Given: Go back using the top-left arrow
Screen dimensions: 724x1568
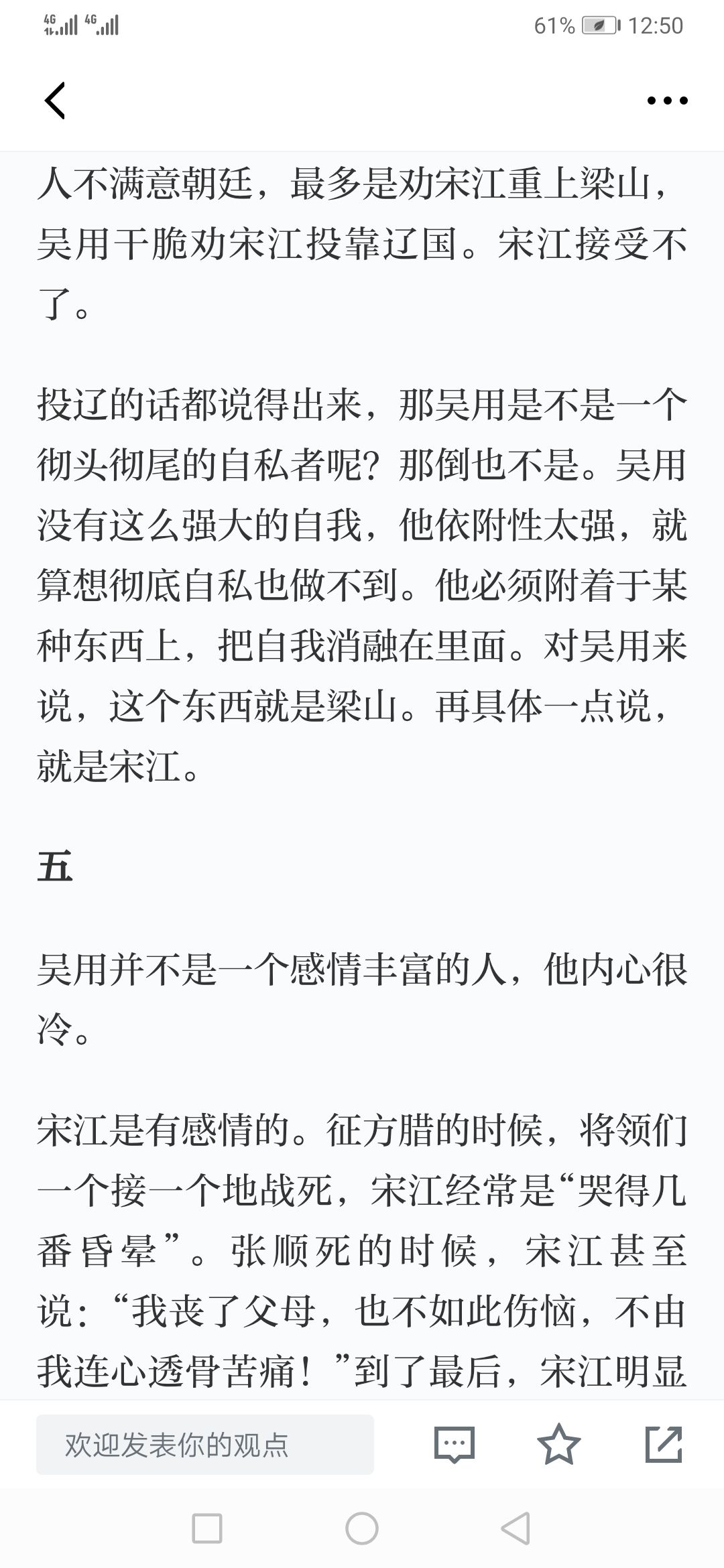Looking at the screenshot, I should (x=55, y=101).
